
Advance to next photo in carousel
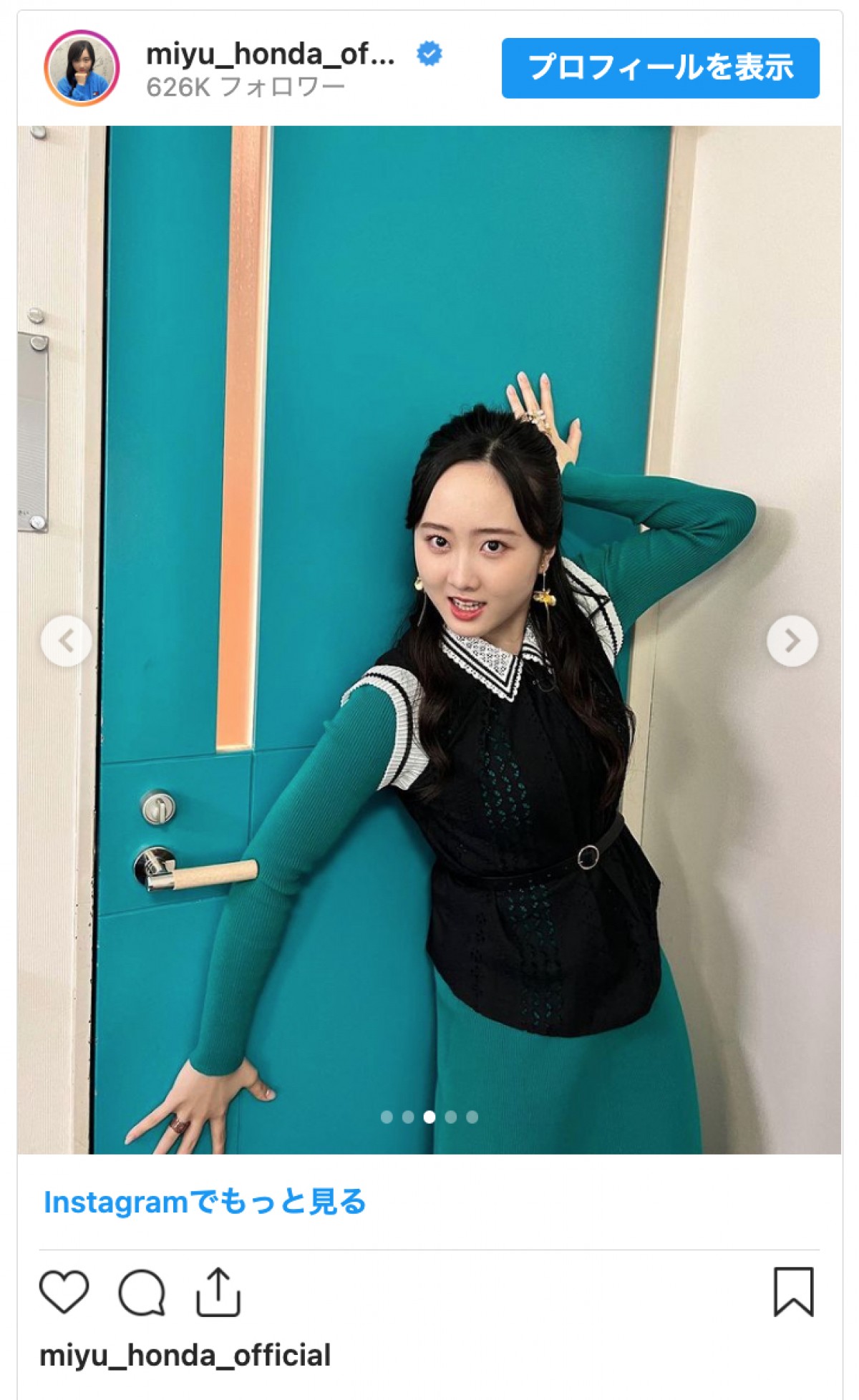(x=792, y=641)
